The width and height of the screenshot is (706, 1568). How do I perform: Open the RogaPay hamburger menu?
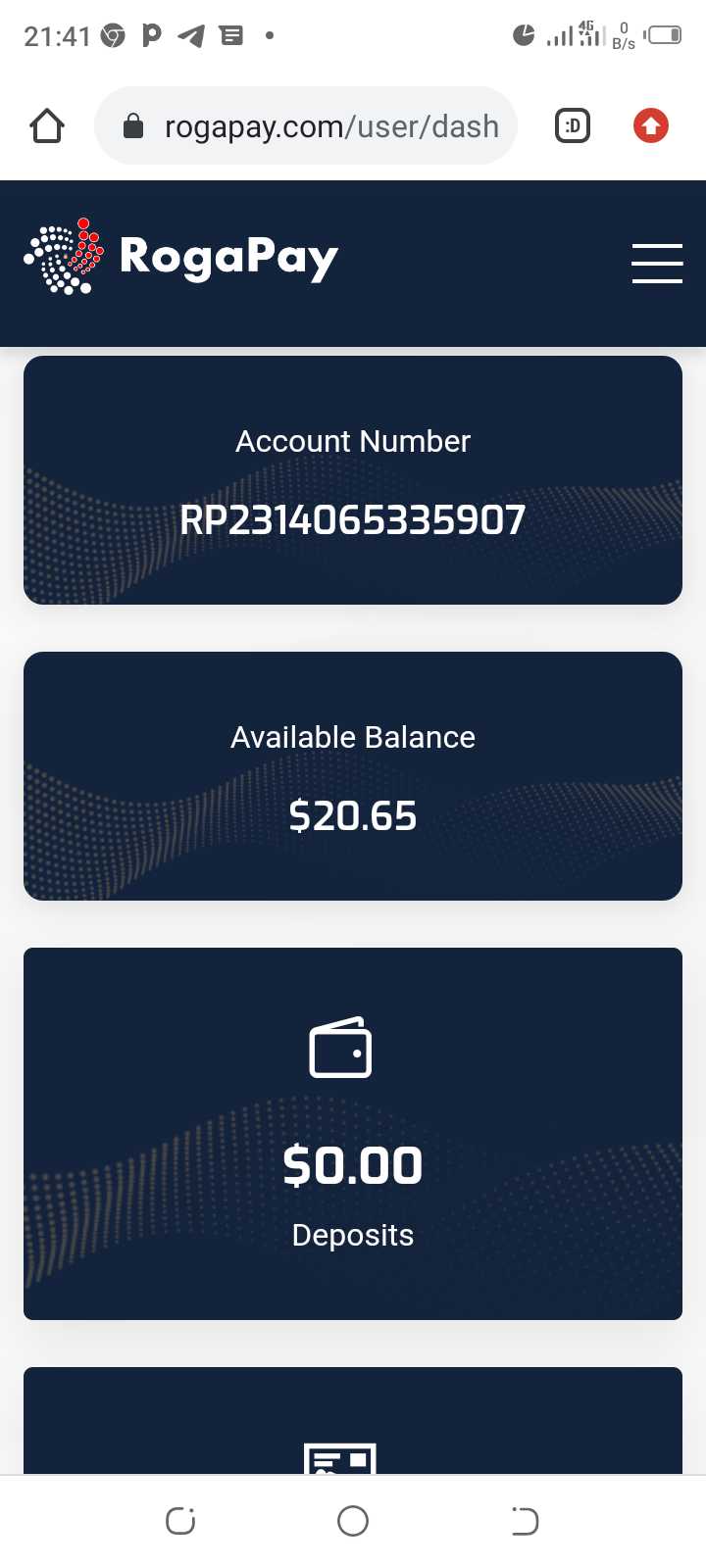click(x=657, y=263)
